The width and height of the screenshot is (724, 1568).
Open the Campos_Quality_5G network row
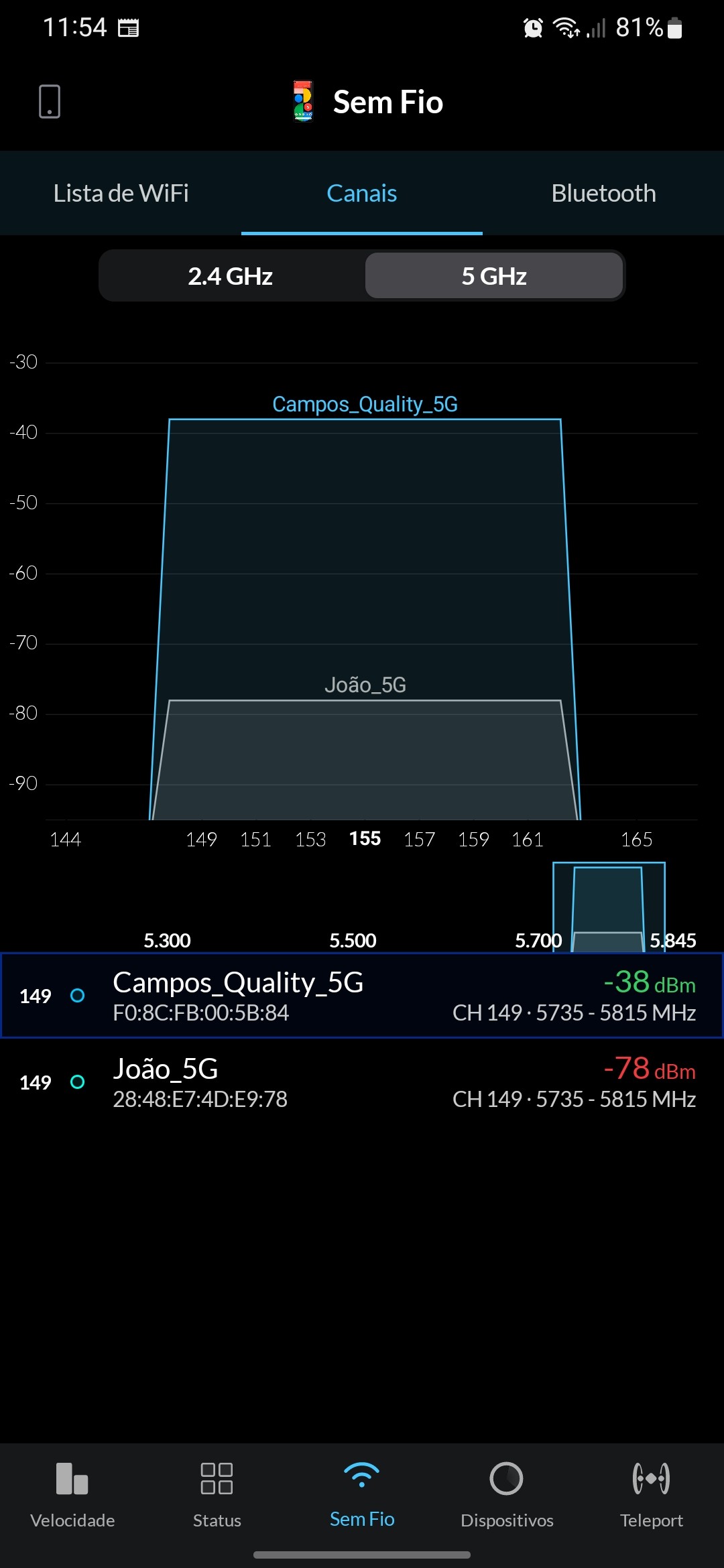362,996
